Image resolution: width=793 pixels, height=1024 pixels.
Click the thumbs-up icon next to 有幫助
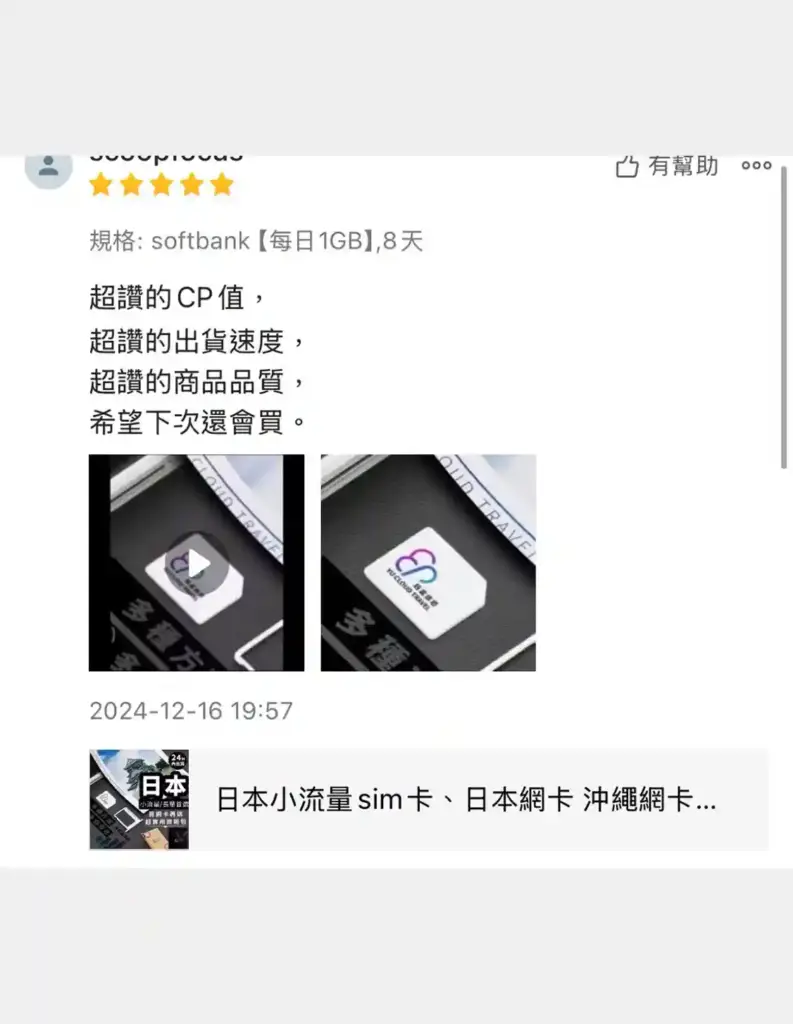click(x=628, y=167)
